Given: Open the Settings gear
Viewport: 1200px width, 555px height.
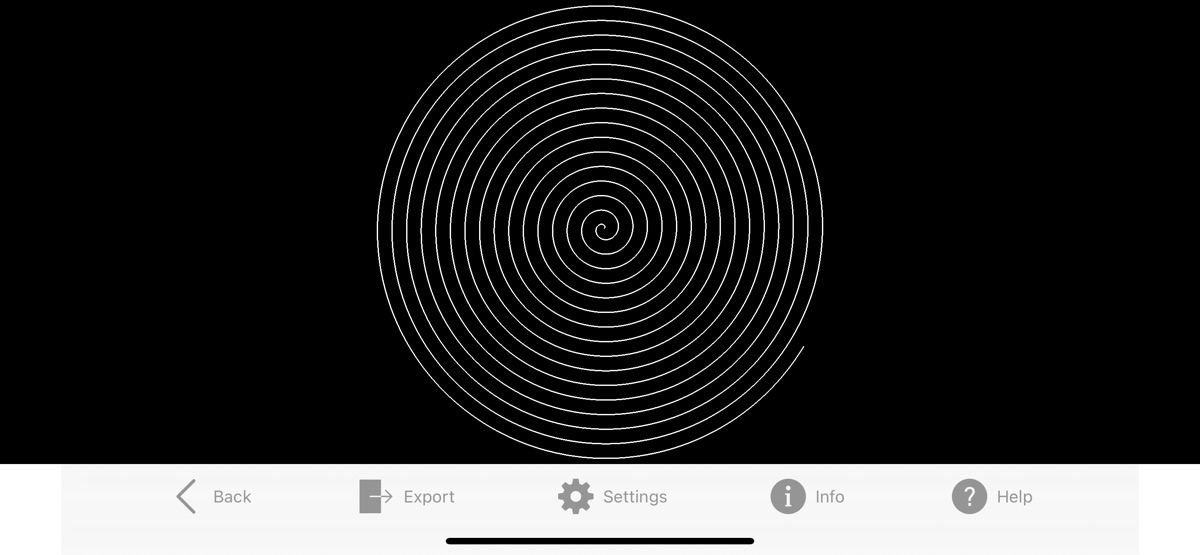Looking at the screenshot, I should (x=611, y=496).
